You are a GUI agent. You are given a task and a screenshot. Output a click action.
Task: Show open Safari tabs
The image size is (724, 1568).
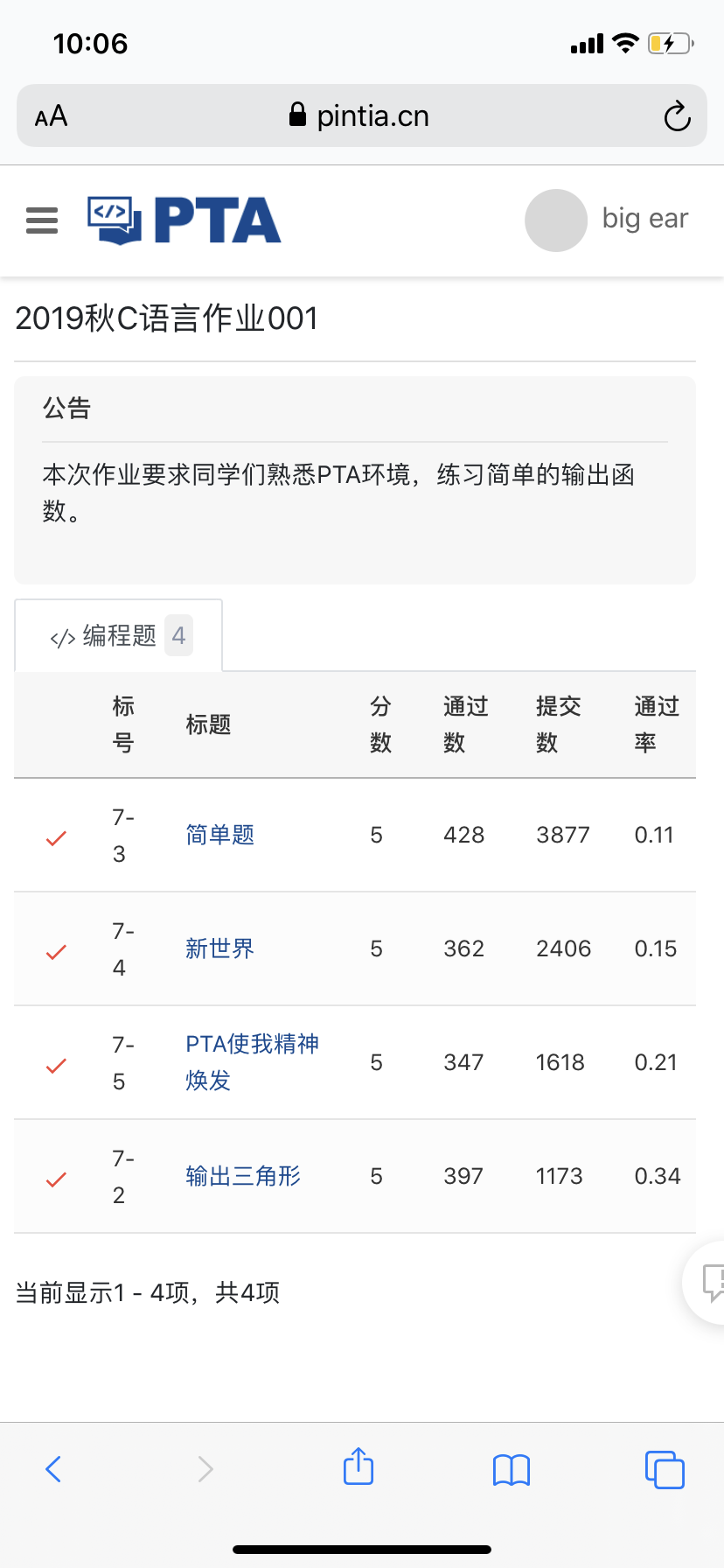click(x=665, y=1469)
